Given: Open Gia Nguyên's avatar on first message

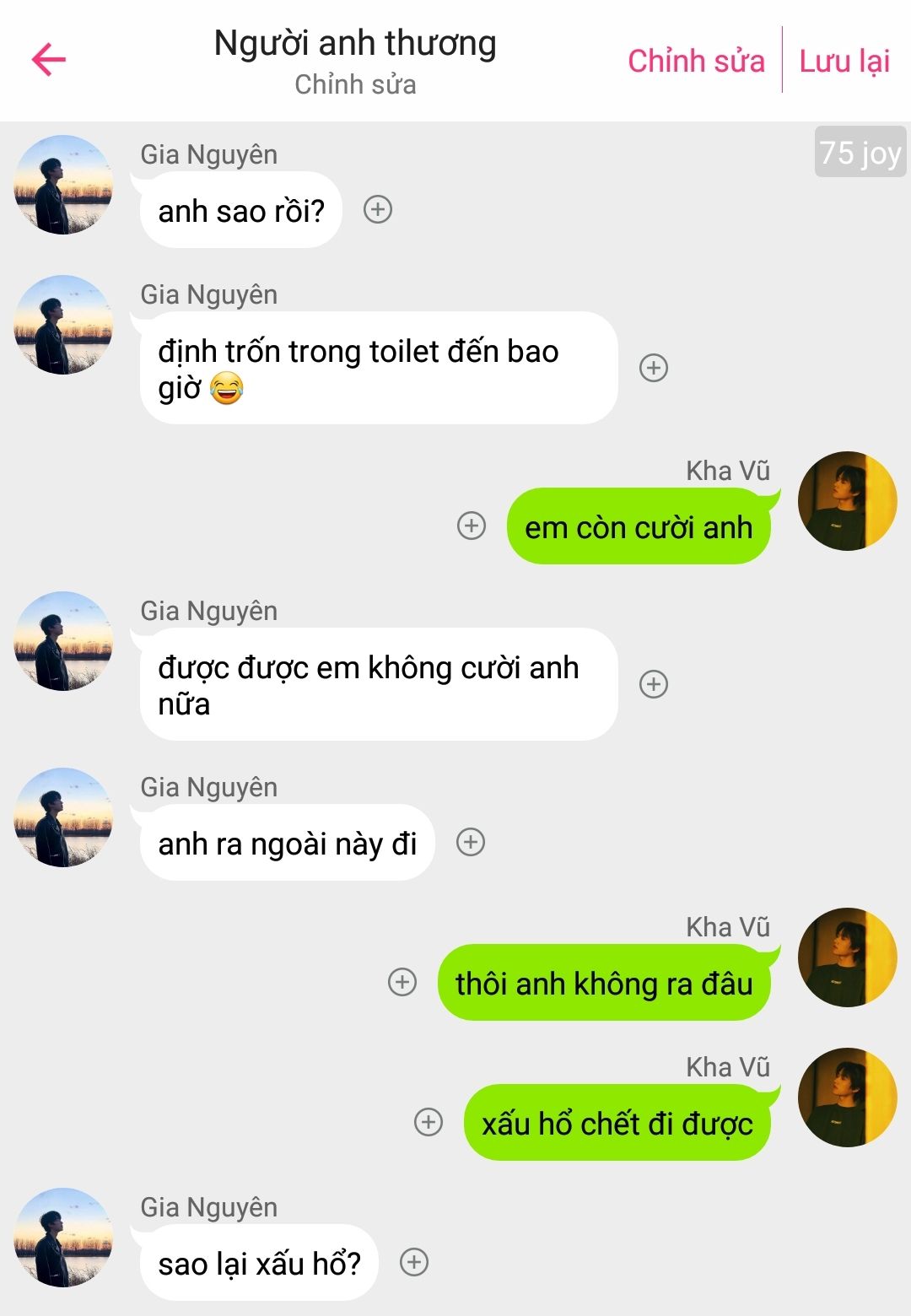Looking at the screenshot, I should 63,185.
